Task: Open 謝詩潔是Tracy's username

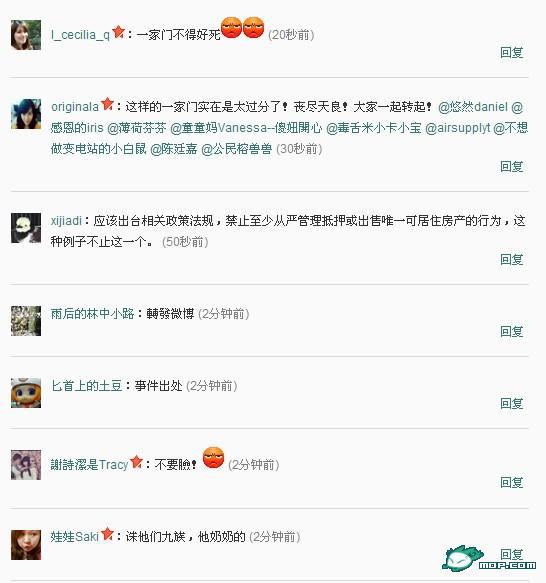Action: pos(89,464)
